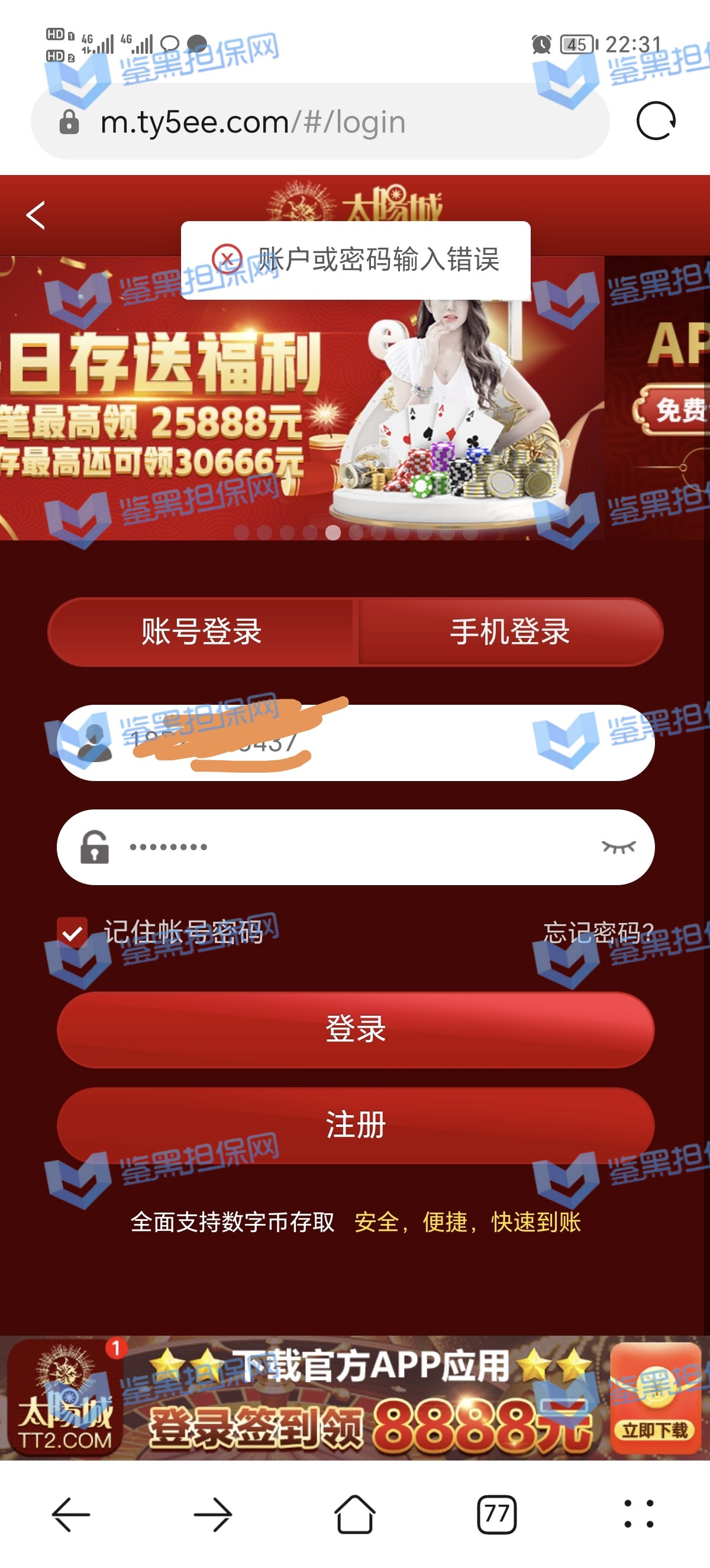Screen dimensions: 710x1568
Task: Open the browser's four-dot menu
Action: (x=639, y=1514)
